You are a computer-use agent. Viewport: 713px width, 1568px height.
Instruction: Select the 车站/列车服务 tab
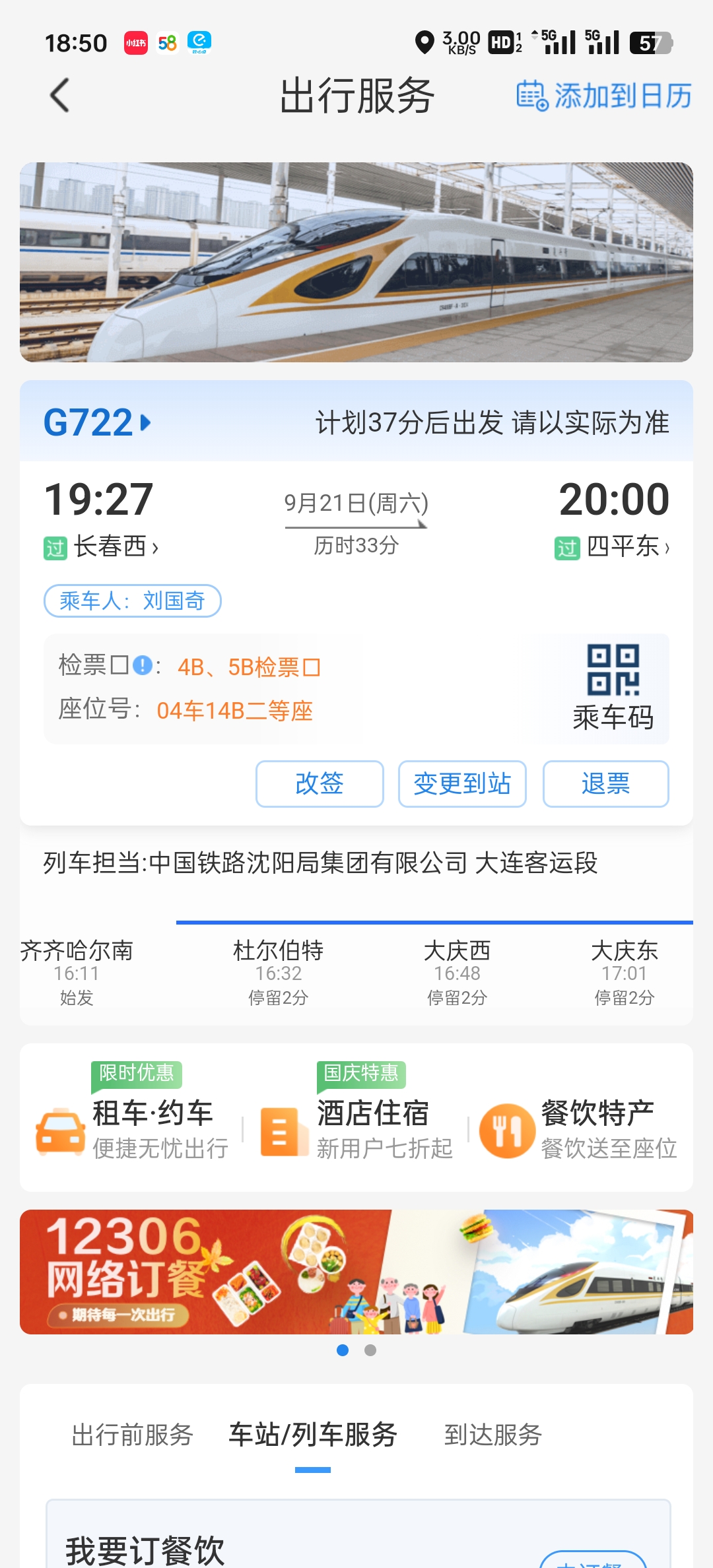[312, 1435]
